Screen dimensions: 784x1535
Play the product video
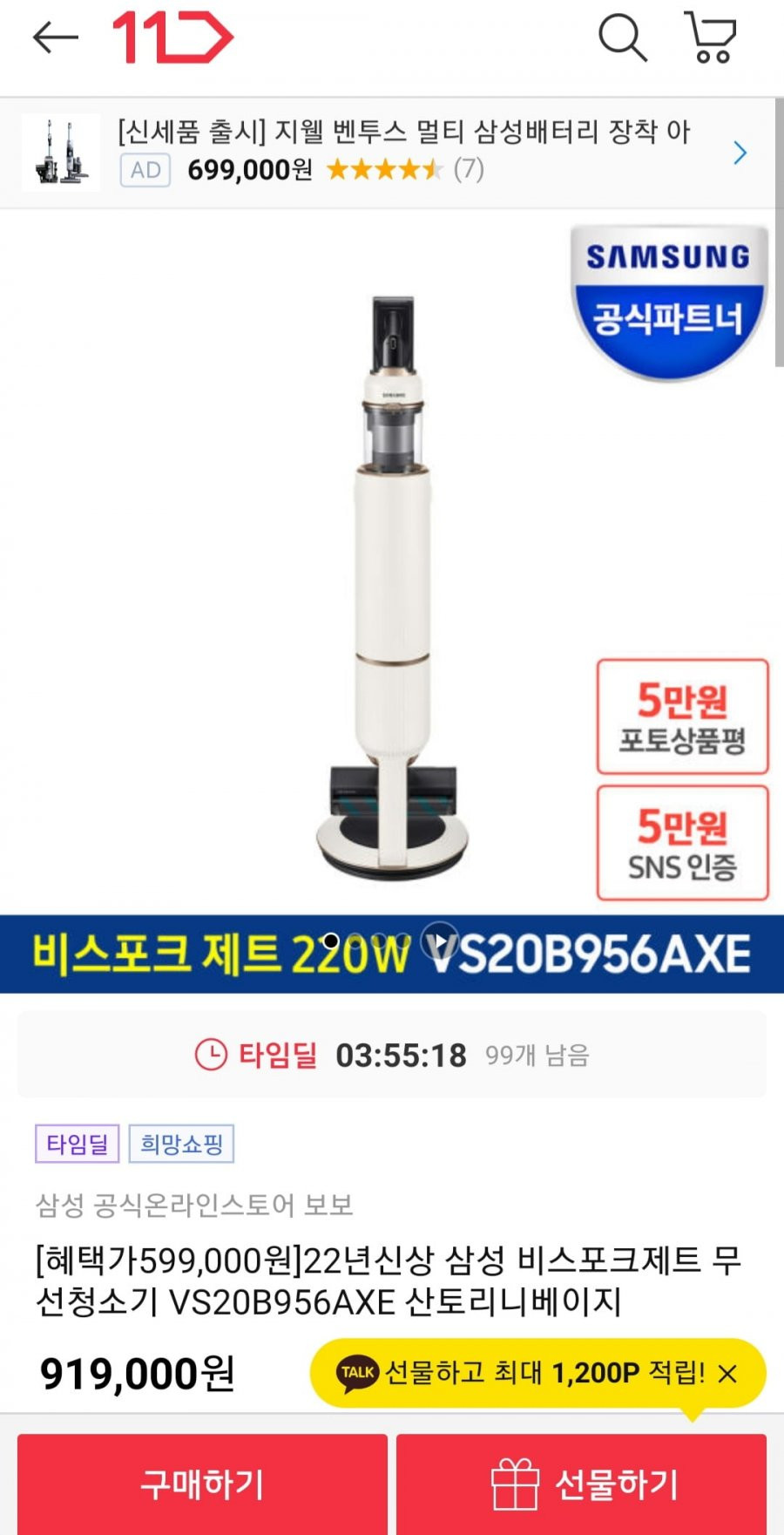coord(440,941)
